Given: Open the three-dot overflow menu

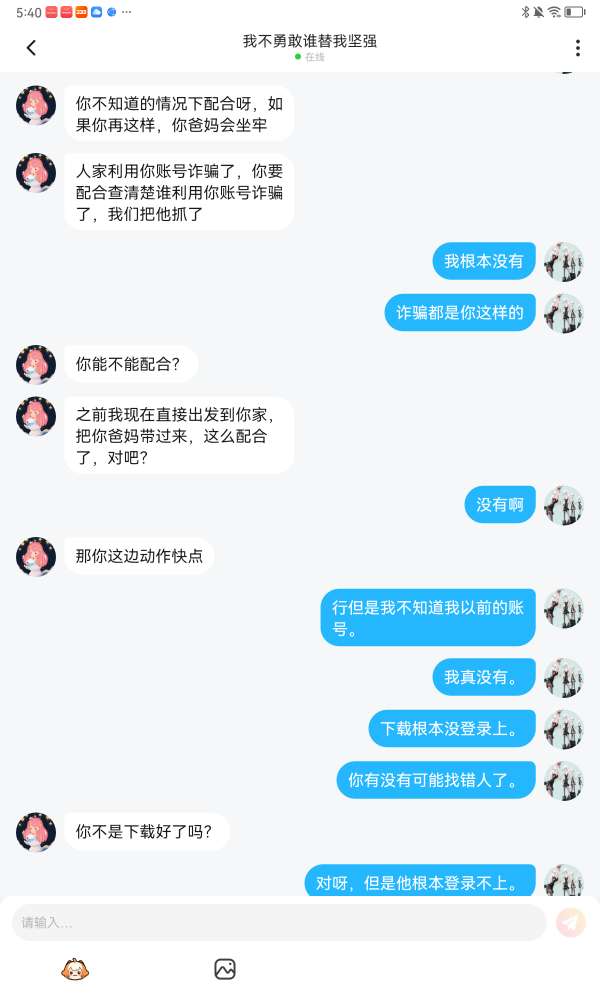Looking at the screenshot, I should pos(577,48).
